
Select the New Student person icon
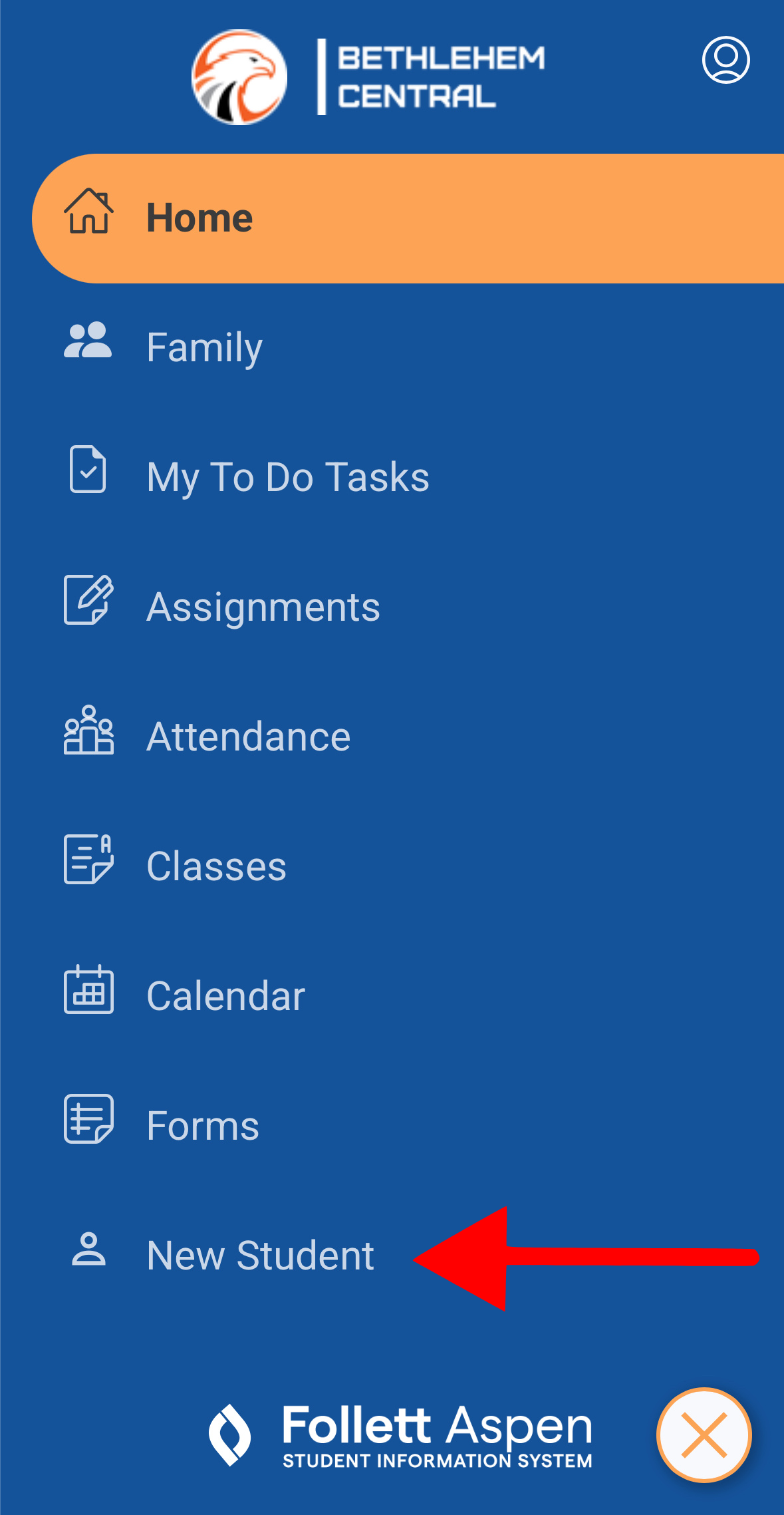tap(88, 1251)
